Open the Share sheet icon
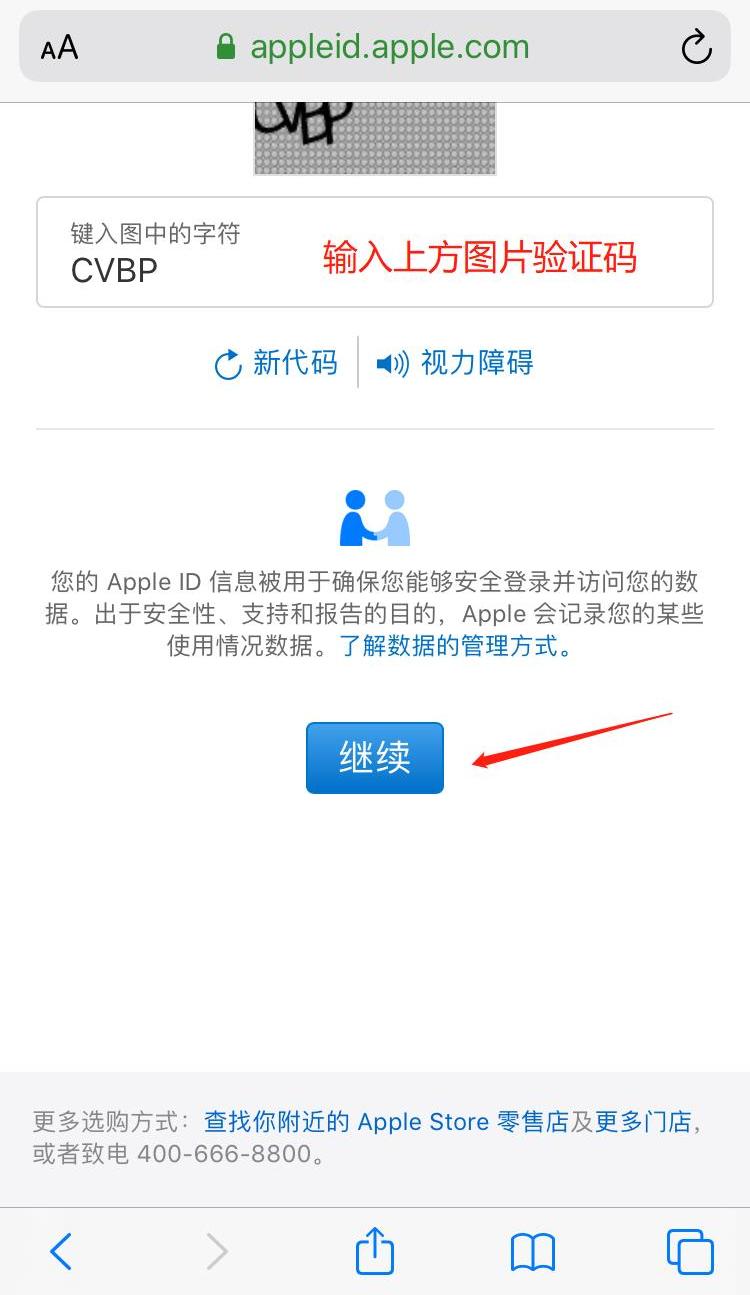The width and height of the screenshot is (750, 1295). click(374, 1251)
